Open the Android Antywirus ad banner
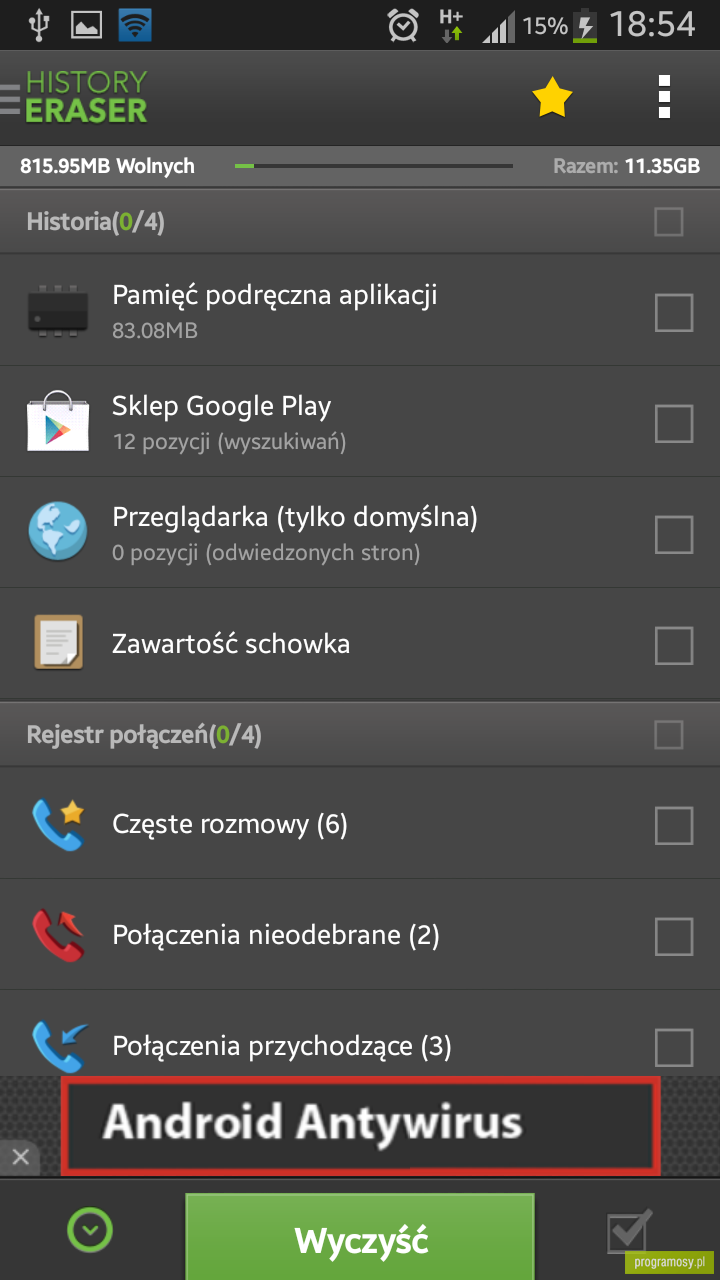 point(360,1125)
